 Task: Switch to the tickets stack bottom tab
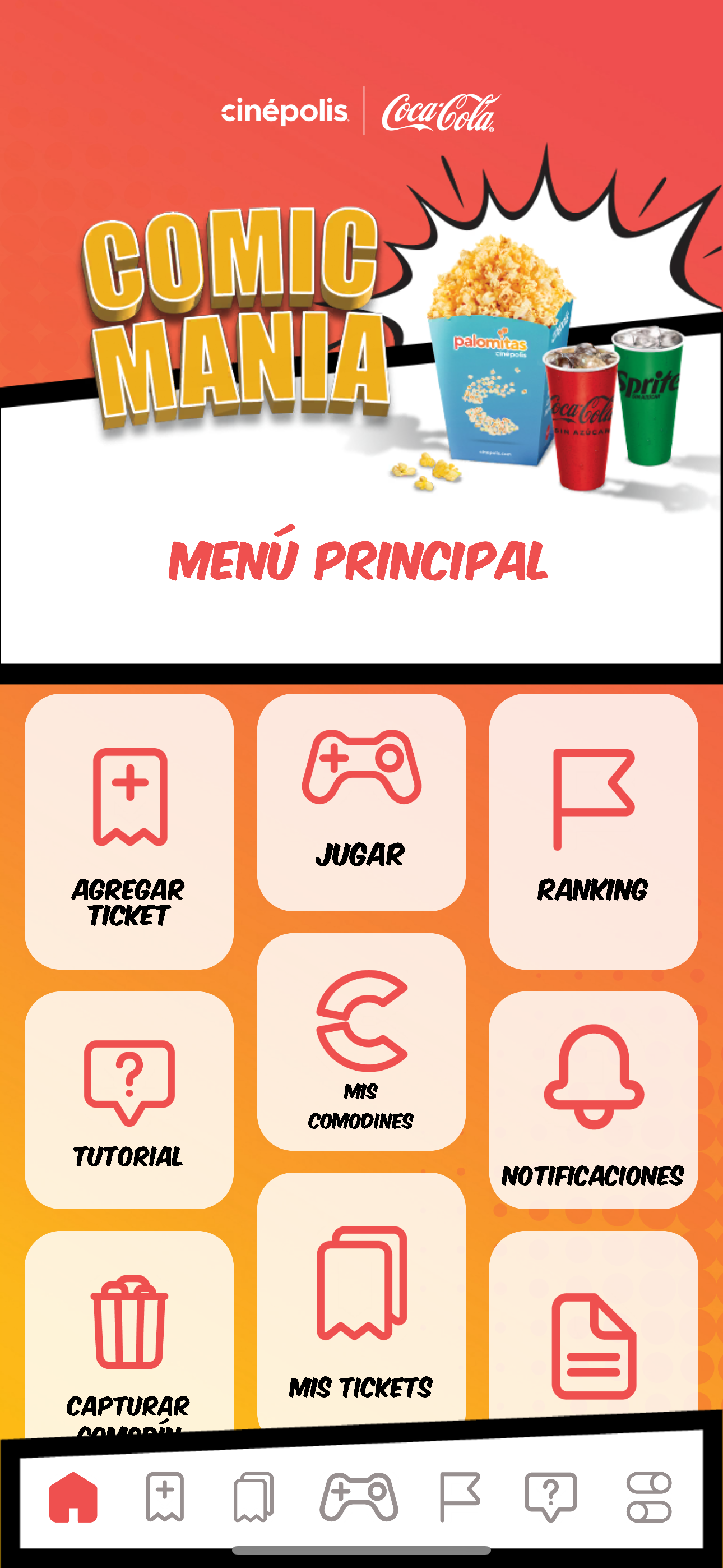point(253,1497)
